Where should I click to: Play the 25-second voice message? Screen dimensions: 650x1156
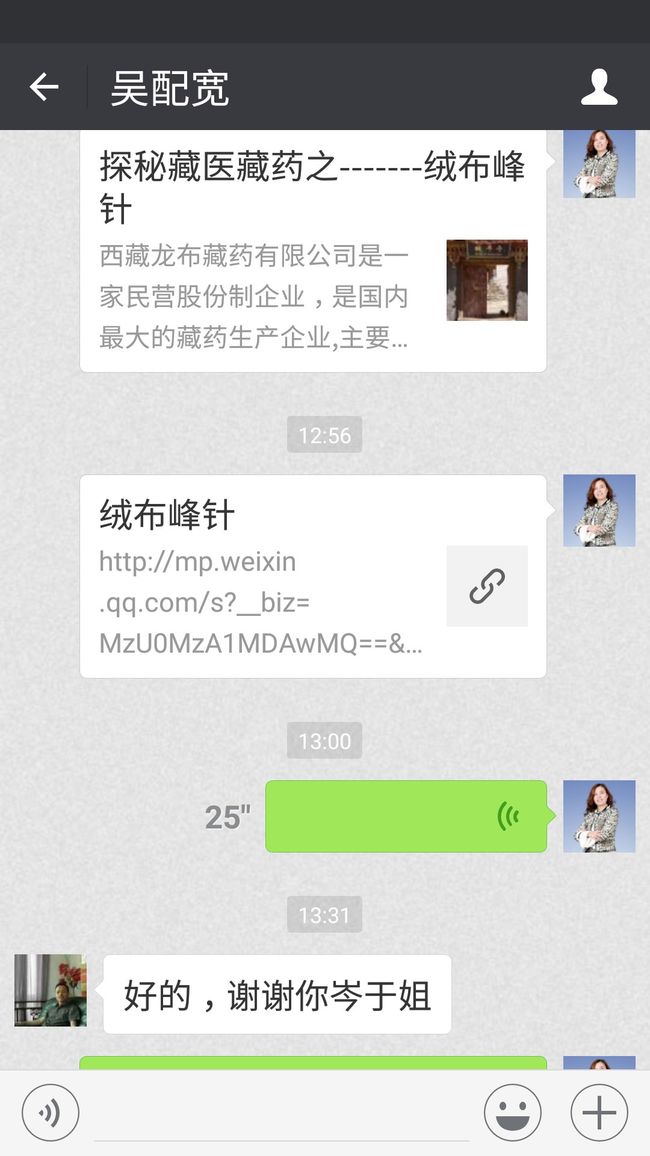tap(407, 816)
